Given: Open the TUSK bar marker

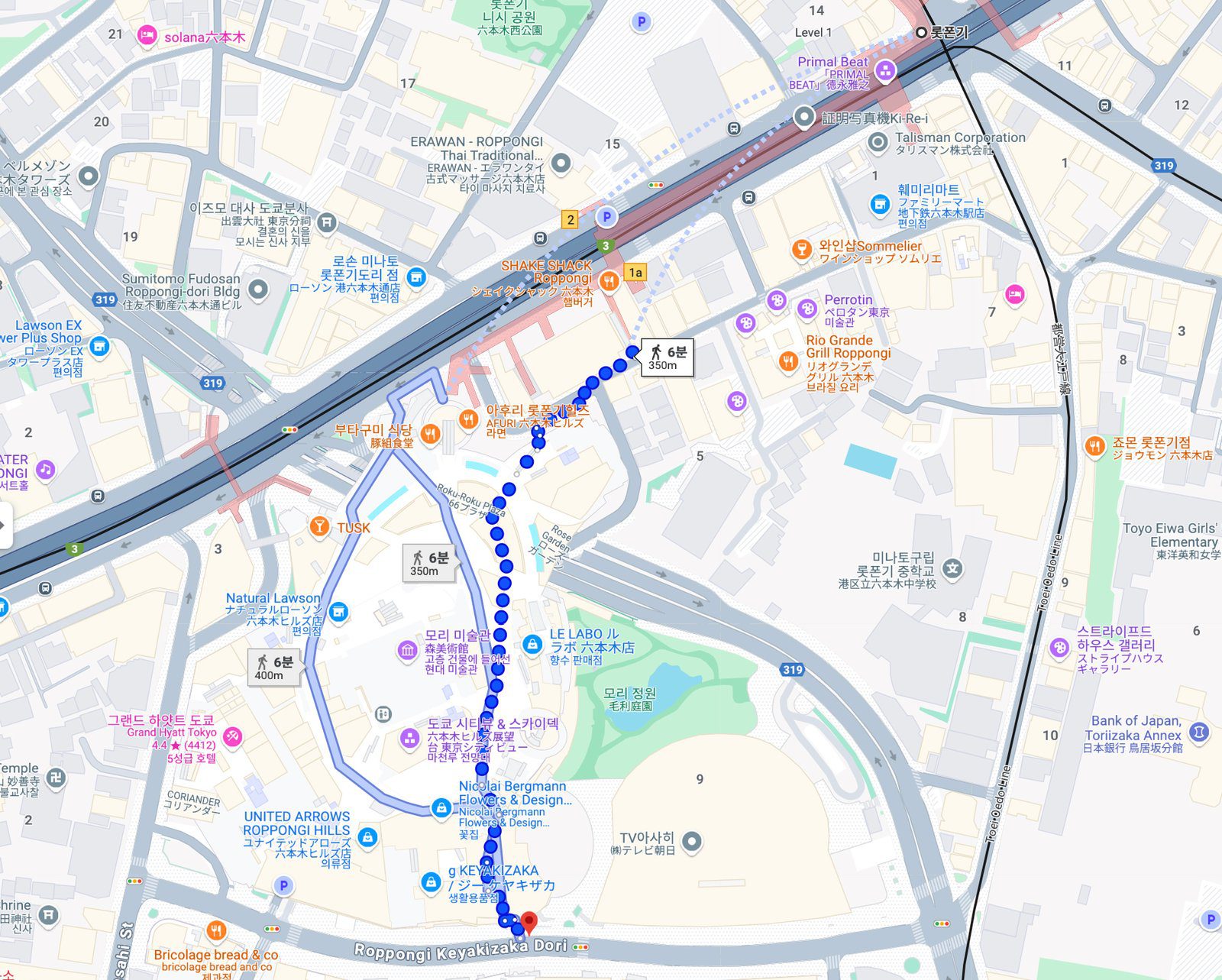Looking at the screenshot, I should point(319,526).
